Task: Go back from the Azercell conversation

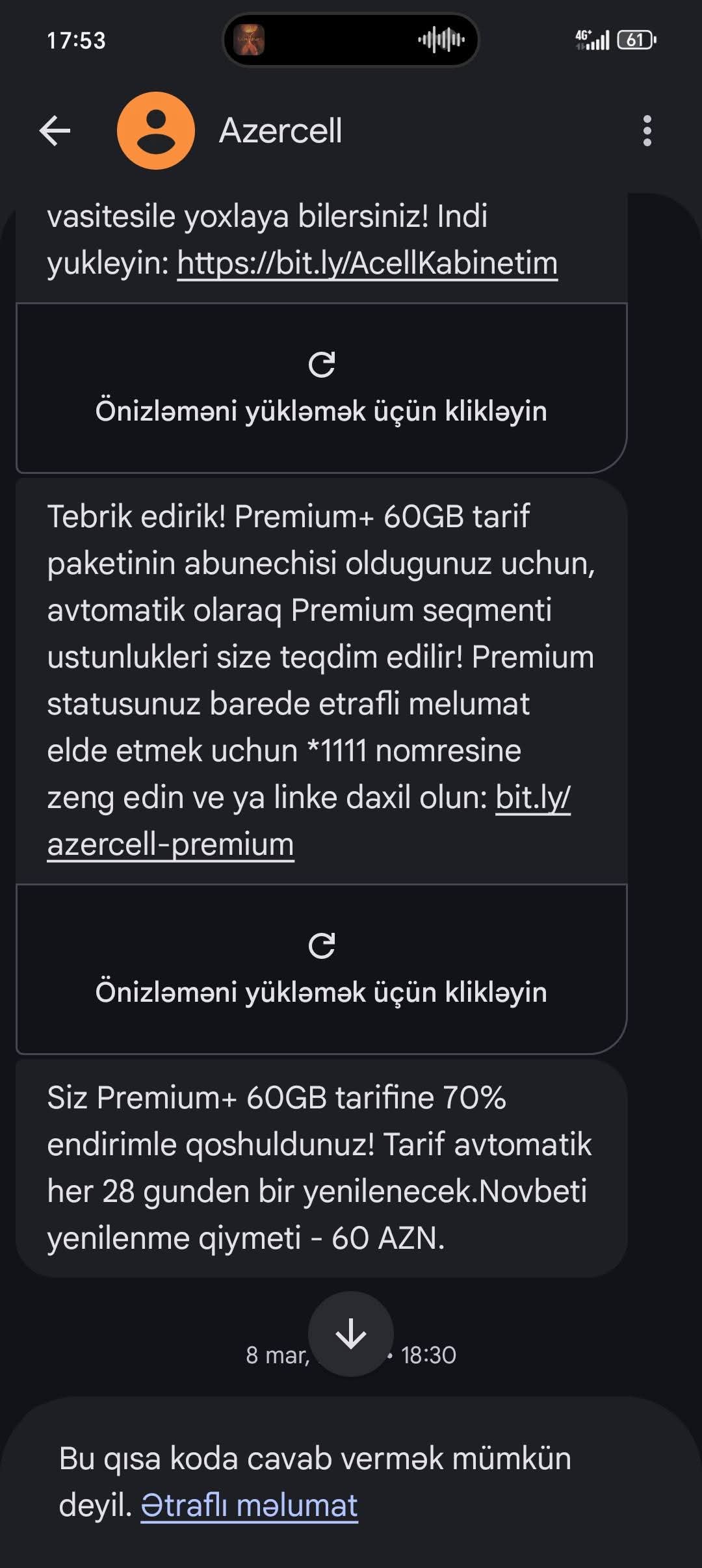Action: tap(55, 131)
